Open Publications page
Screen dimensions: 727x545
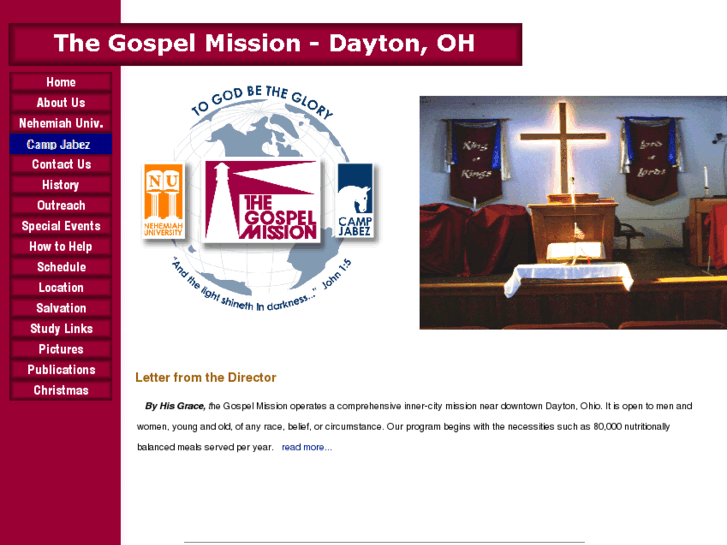coord(61,369)
